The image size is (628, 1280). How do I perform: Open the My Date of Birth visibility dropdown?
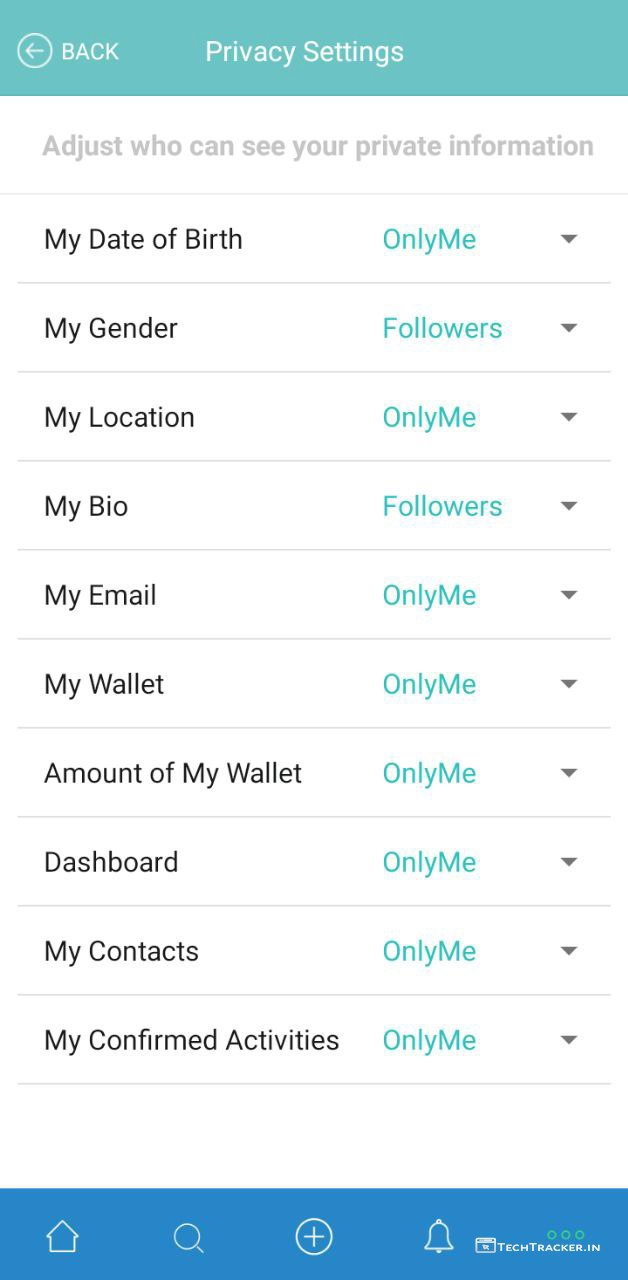tap(568, 239)
